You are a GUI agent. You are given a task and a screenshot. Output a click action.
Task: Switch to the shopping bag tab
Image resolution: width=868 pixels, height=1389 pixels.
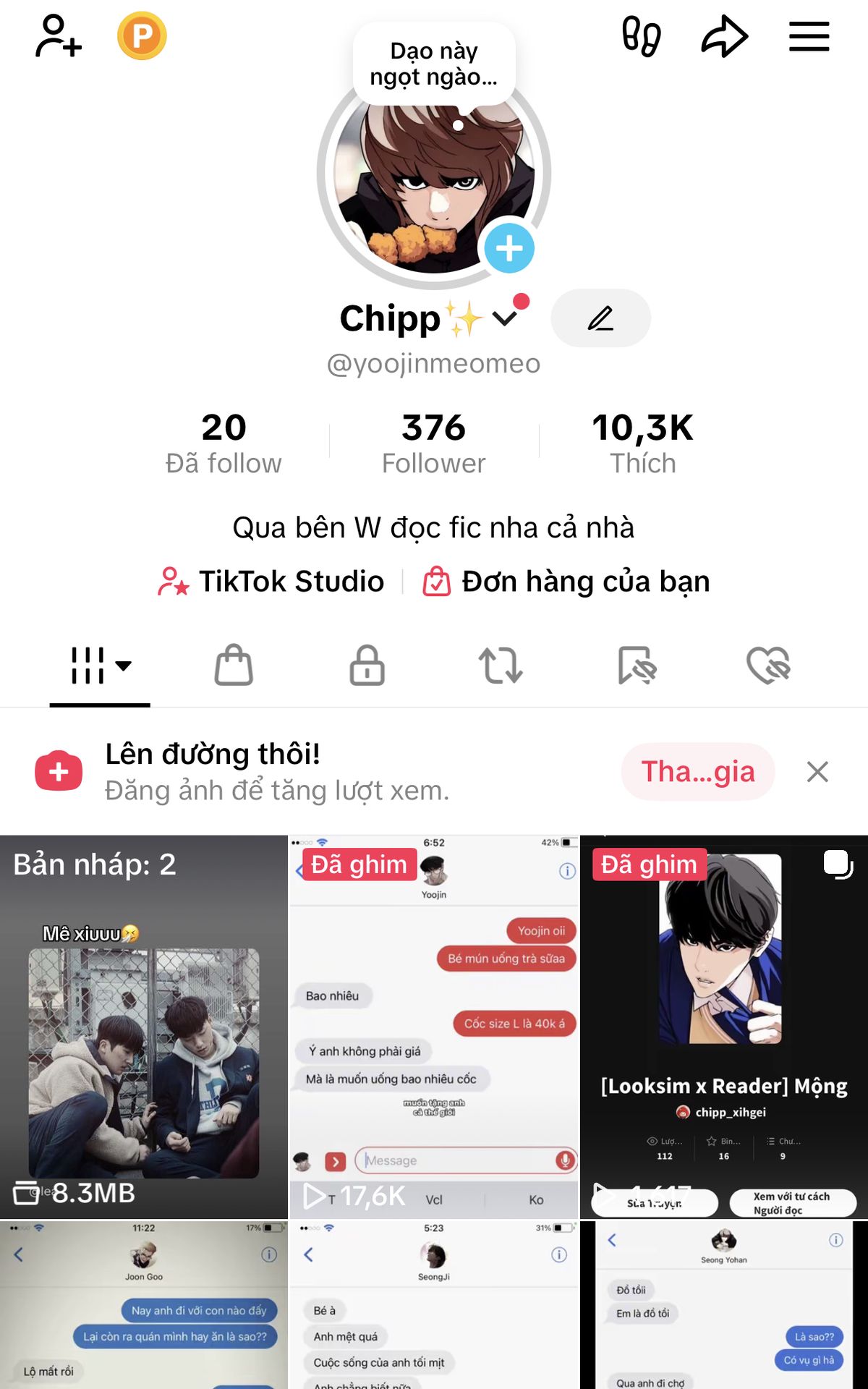[x=234, y=665]
